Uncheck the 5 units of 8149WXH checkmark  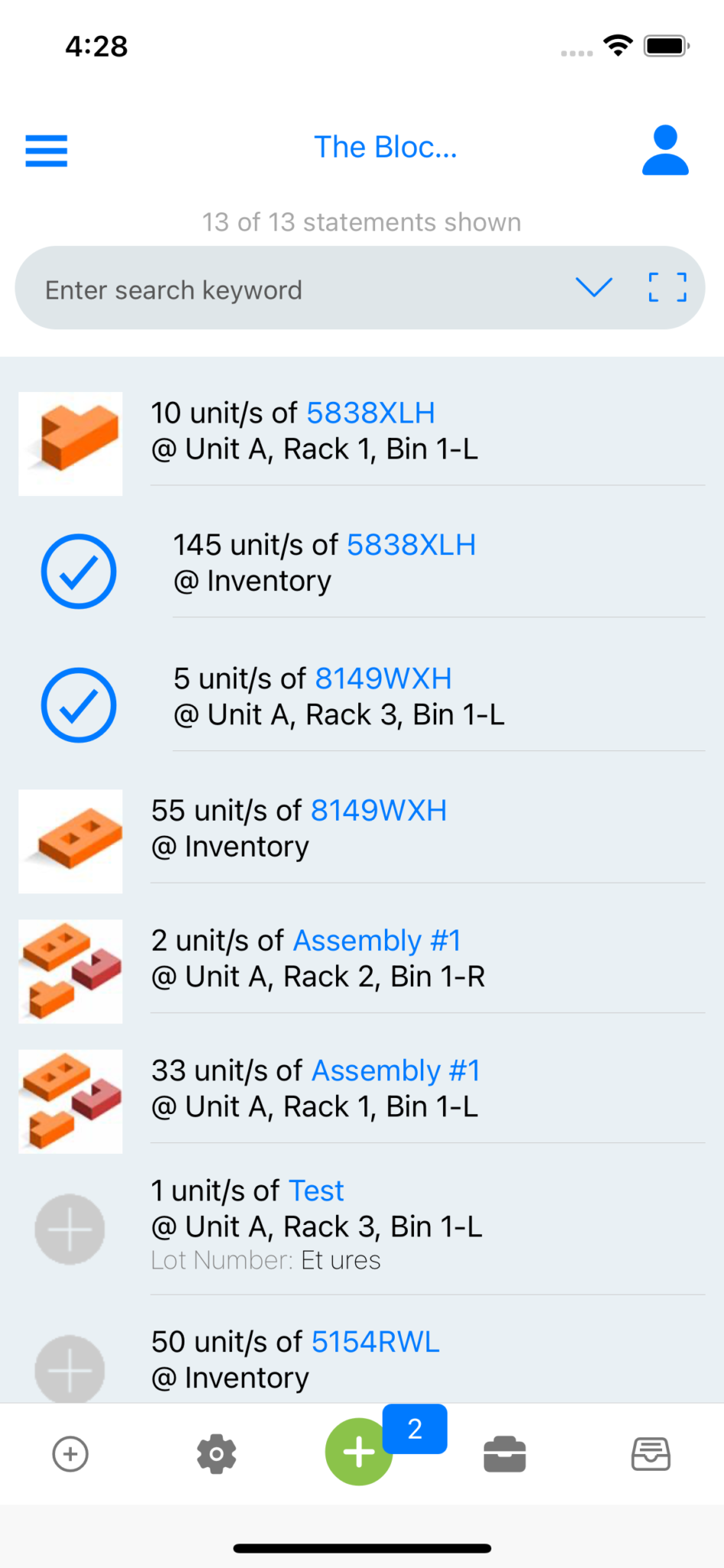[x=79, y=704]
